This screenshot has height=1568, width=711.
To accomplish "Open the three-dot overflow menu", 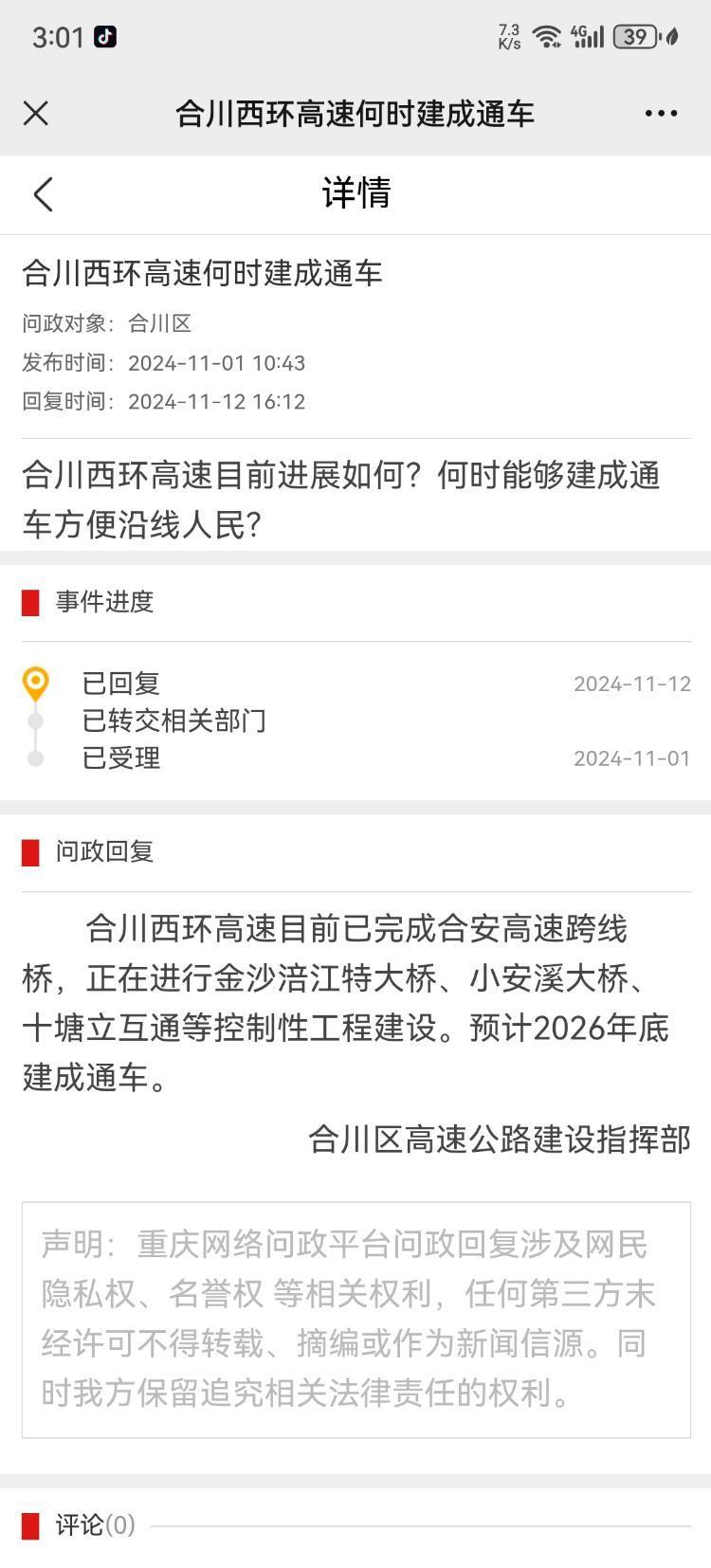I will pyautogui.click(x=661, y=114).
